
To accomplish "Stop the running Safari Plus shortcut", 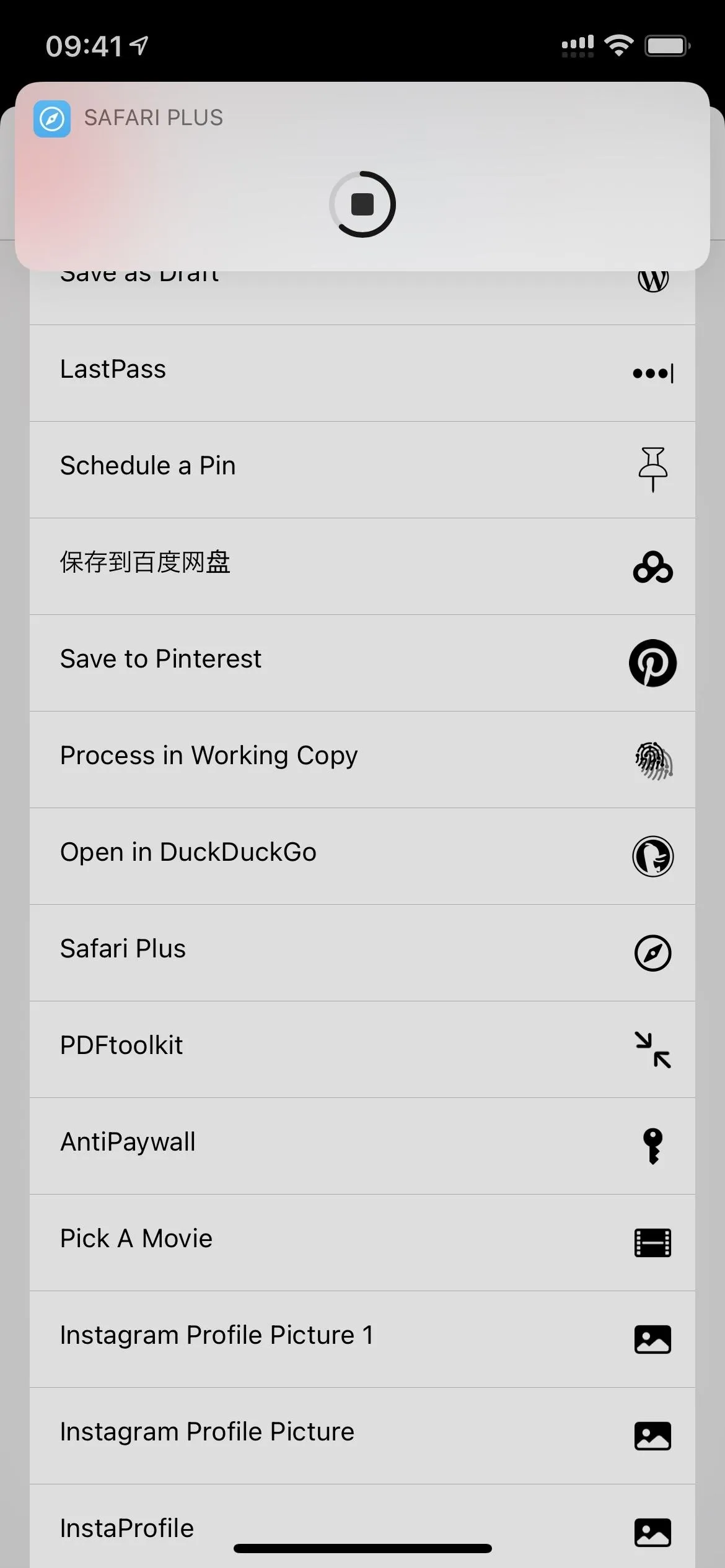I will coord(362,204).
